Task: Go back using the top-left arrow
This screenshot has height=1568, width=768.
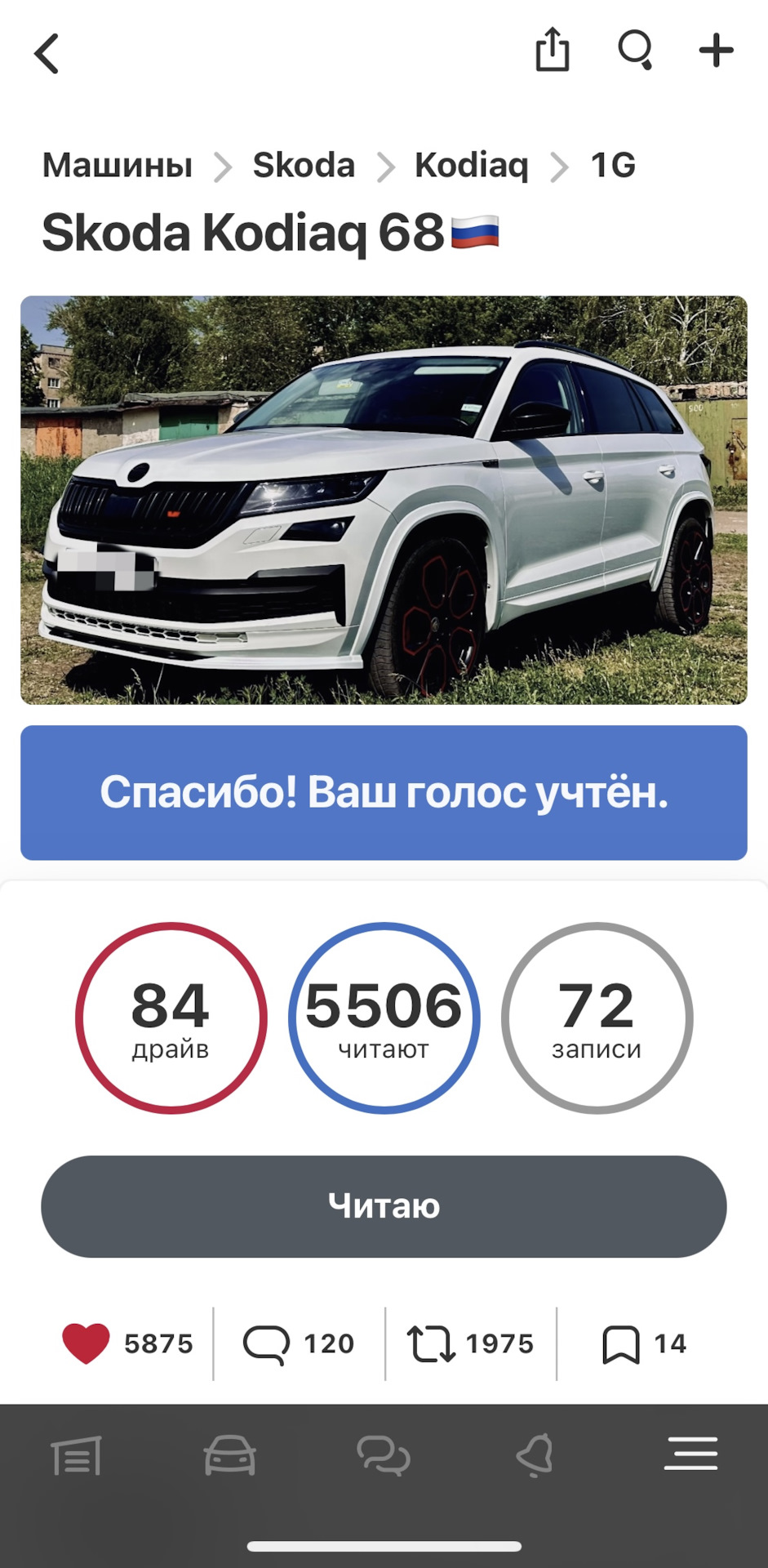Action: coord(47,54)
